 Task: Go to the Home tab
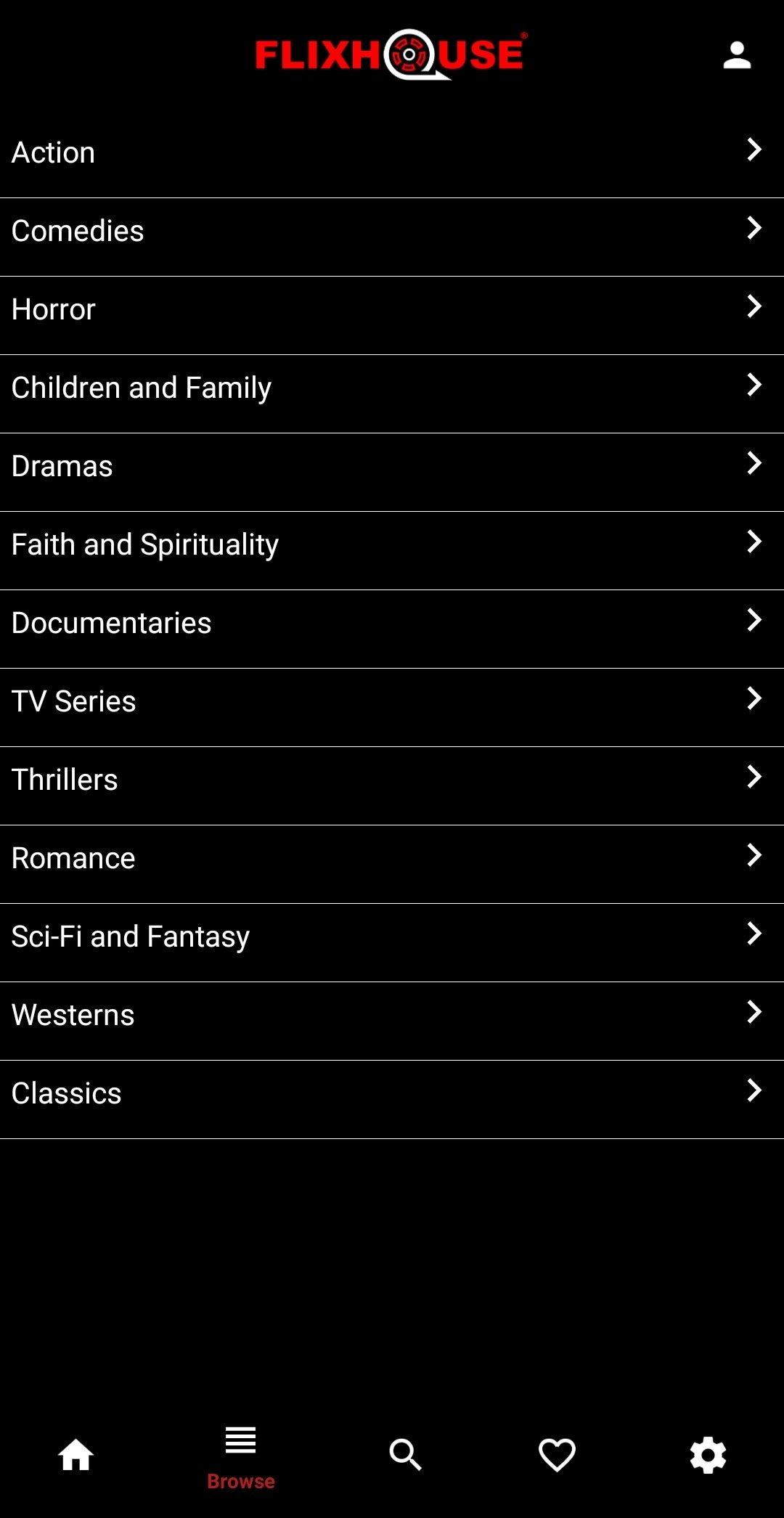click(76, 1455)
